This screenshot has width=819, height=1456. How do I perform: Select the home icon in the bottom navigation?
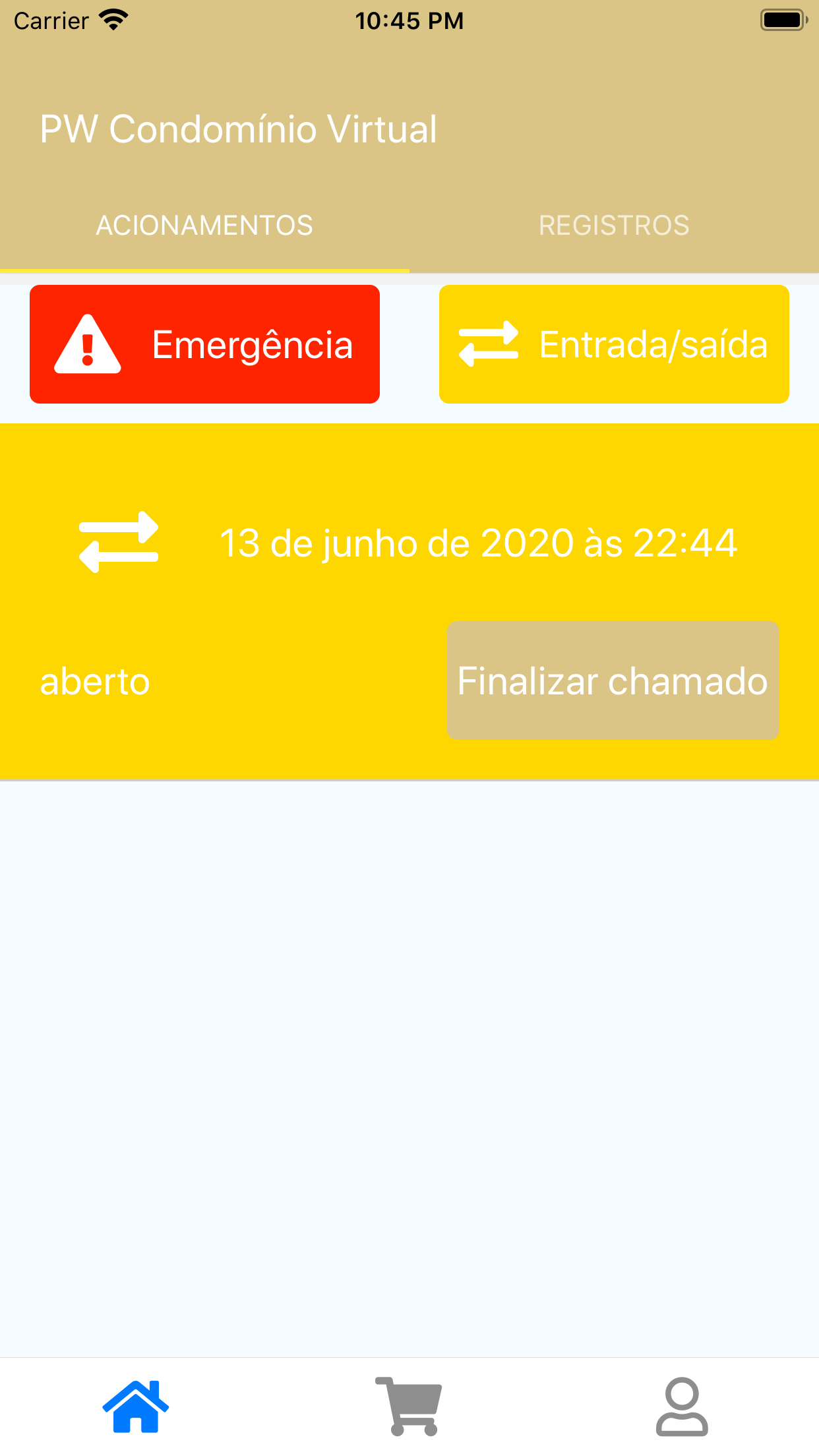tap(136, 1405)
